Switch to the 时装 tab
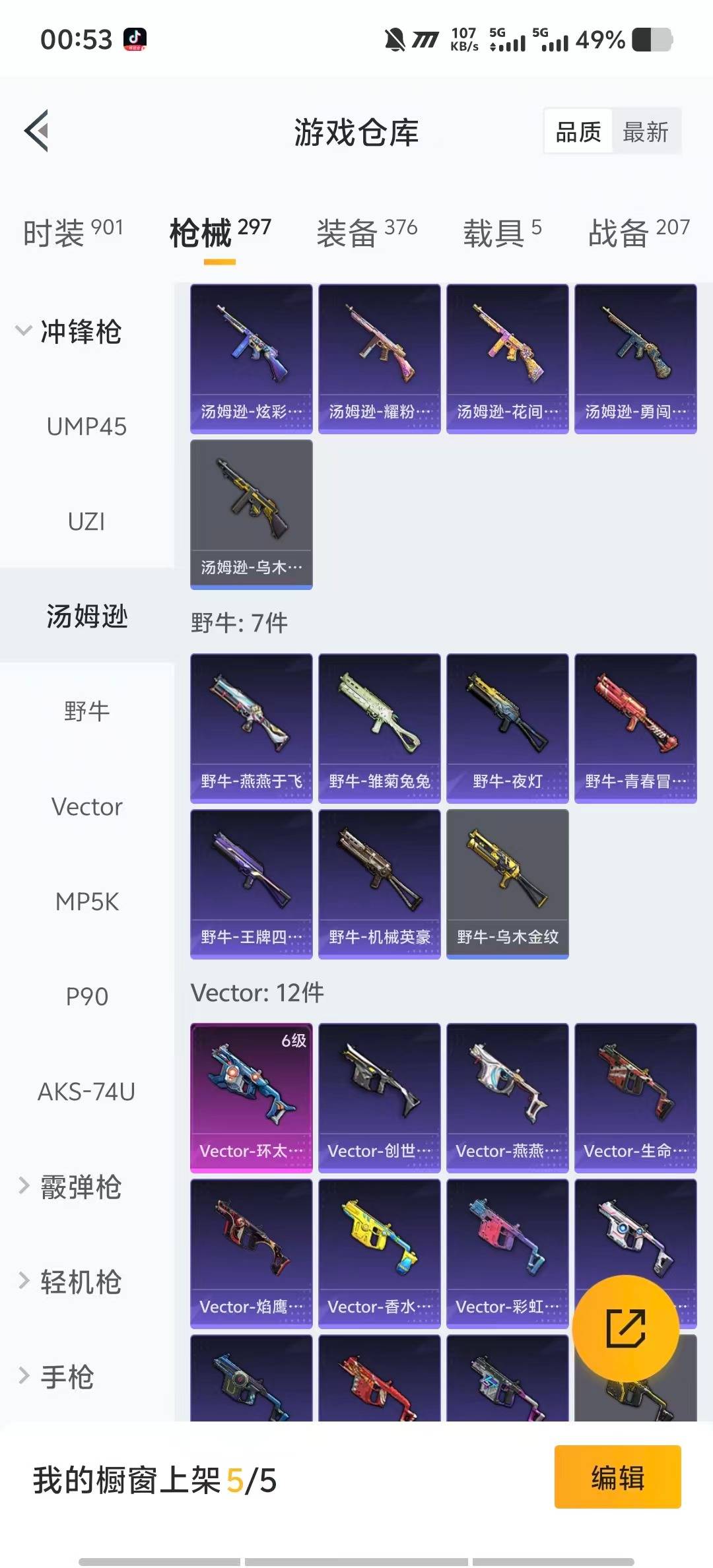Image resolution: width=713 pixels, height=1568 pixels. coord(73,232)
